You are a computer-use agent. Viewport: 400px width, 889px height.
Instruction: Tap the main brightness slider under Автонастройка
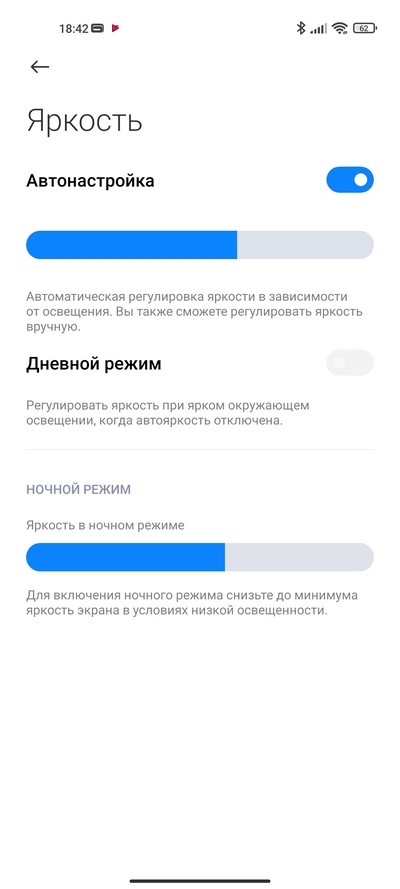[x=200, y=245]
